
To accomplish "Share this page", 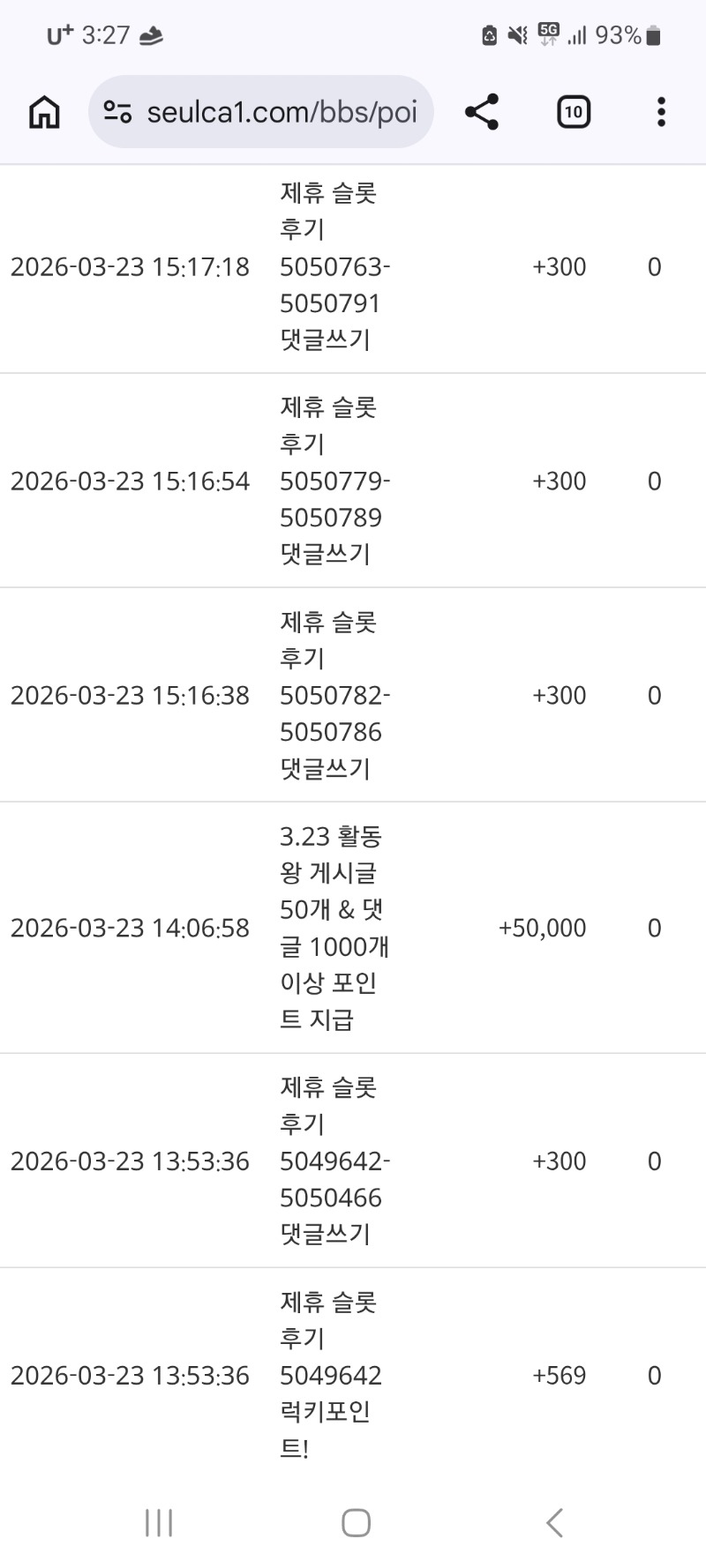I will 482,112.
